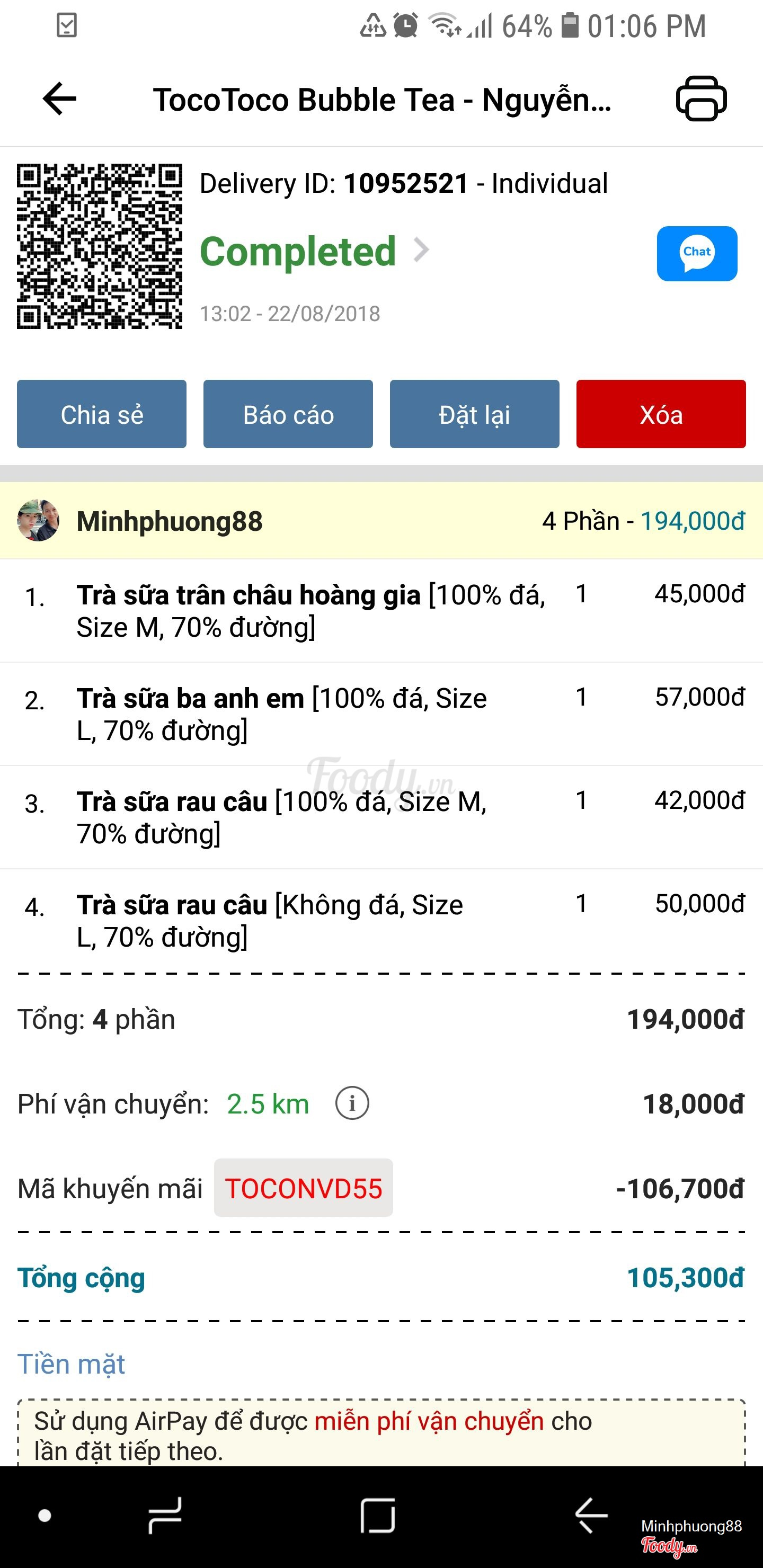Screen dimensions: 763x1568
Task: Tap Chia sẻ to share the order
Action: (102, 414)
